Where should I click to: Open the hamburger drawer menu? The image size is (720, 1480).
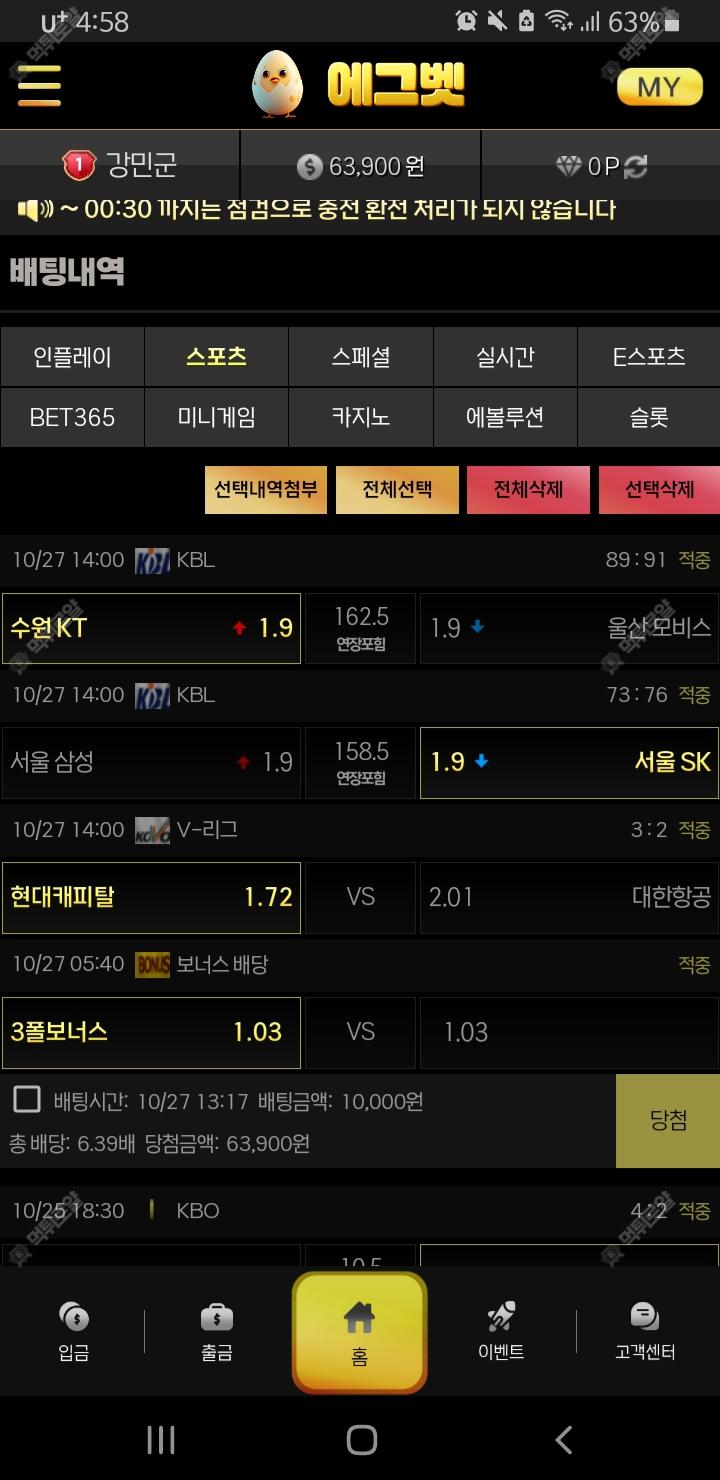point(39,86)
